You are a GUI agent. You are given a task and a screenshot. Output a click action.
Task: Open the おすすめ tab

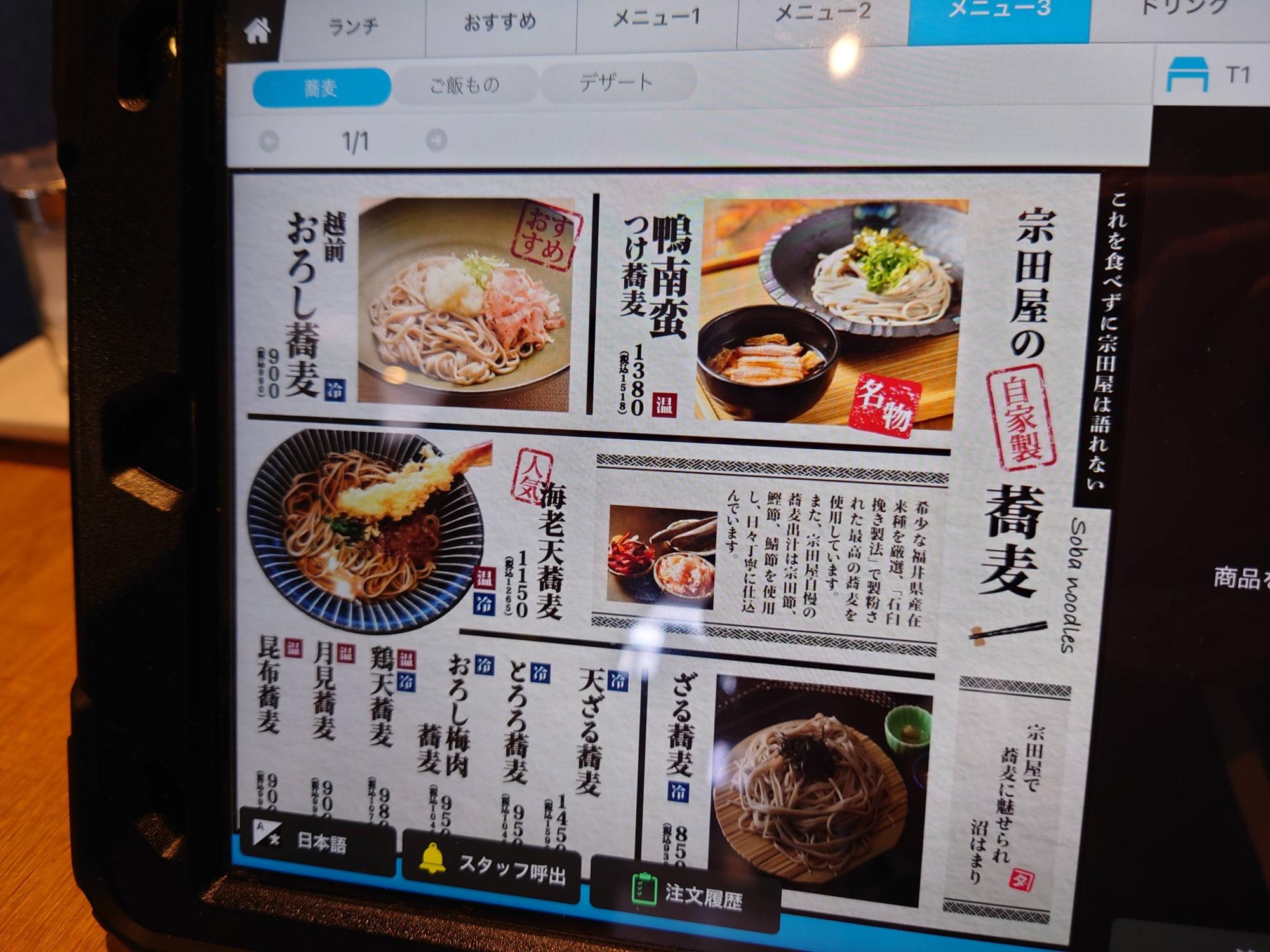(x=500, y=23)
